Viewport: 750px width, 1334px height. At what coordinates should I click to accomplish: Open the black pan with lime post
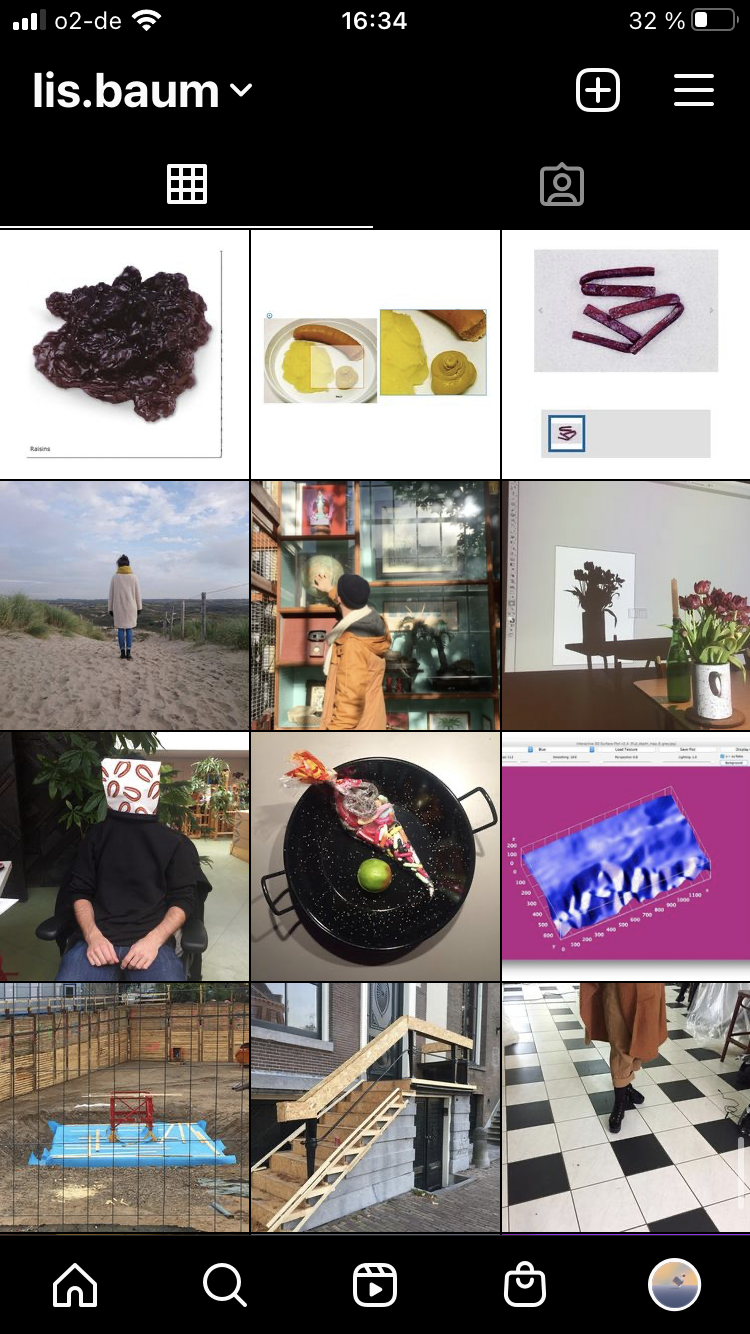click(x=375, y=856)
